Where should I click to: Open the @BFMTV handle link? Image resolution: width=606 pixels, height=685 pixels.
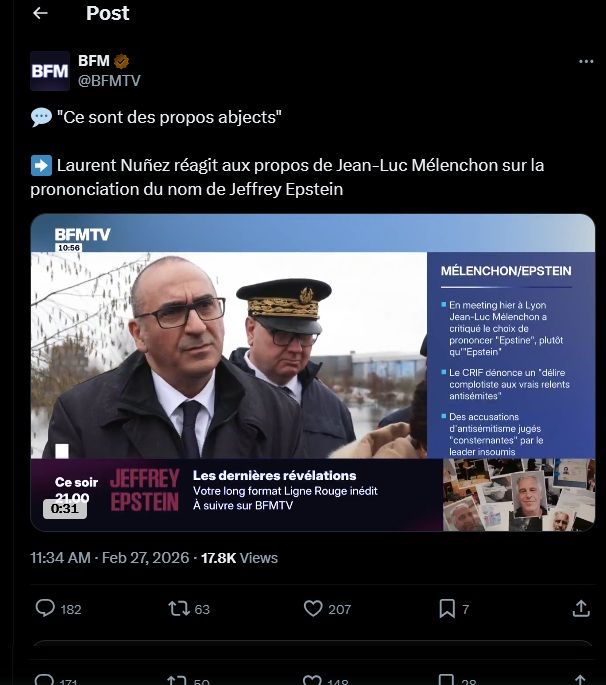[x=109, y=80]
